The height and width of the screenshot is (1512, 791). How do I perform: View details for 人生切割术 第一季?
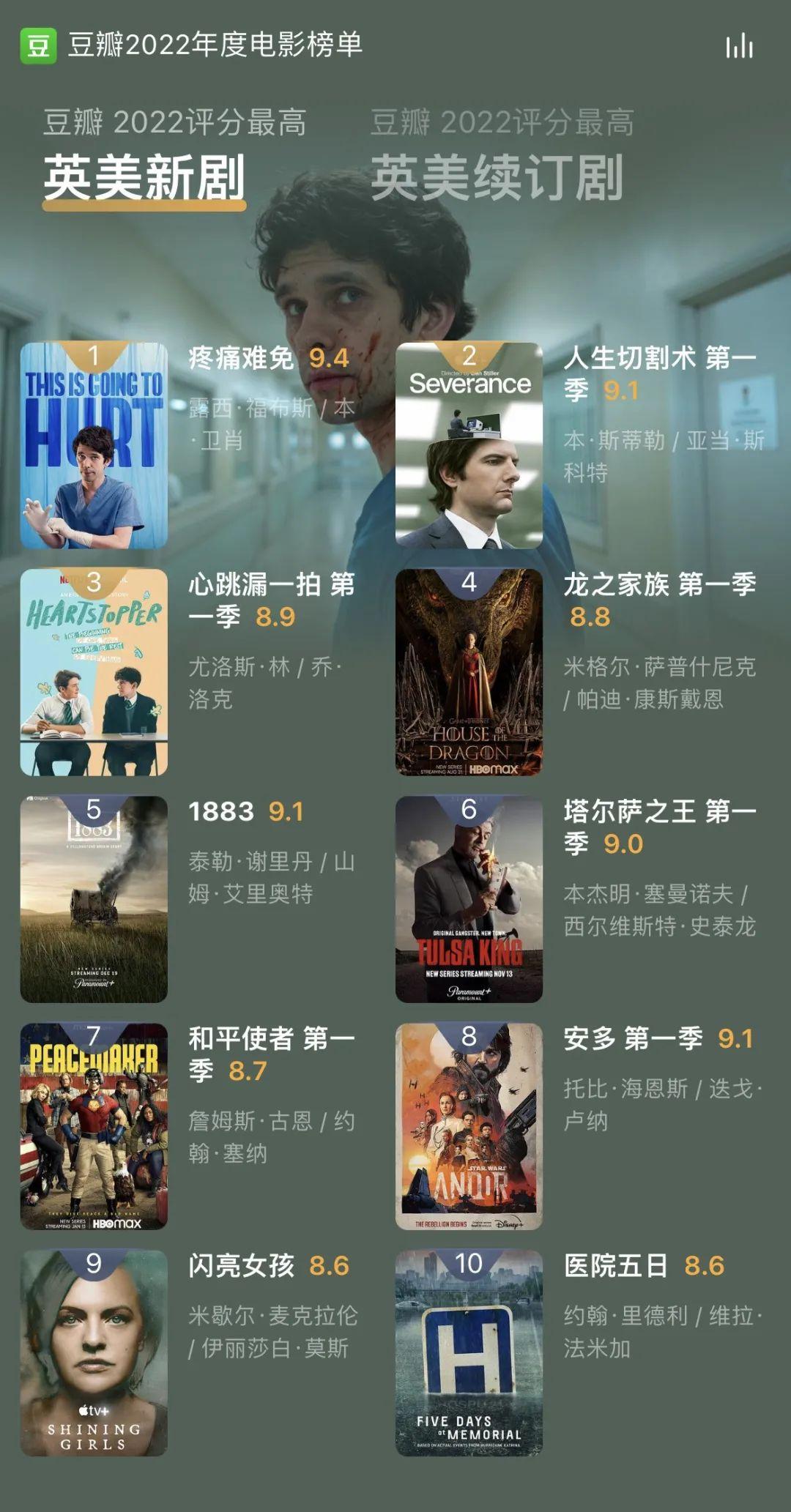(x=469, y=445)
